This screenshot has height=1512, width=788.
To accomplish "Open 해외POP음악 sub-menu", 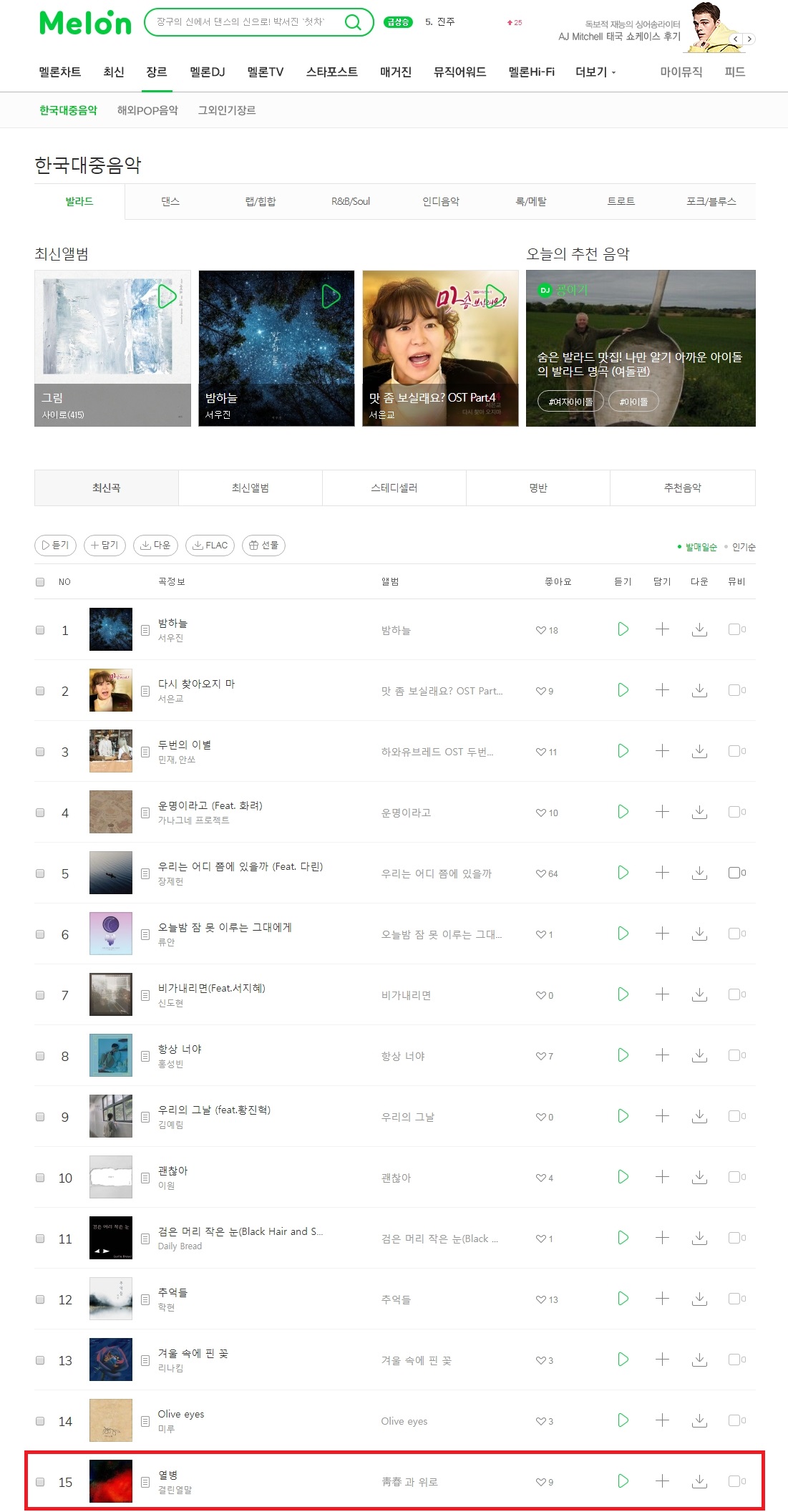I will coord(147,110).
